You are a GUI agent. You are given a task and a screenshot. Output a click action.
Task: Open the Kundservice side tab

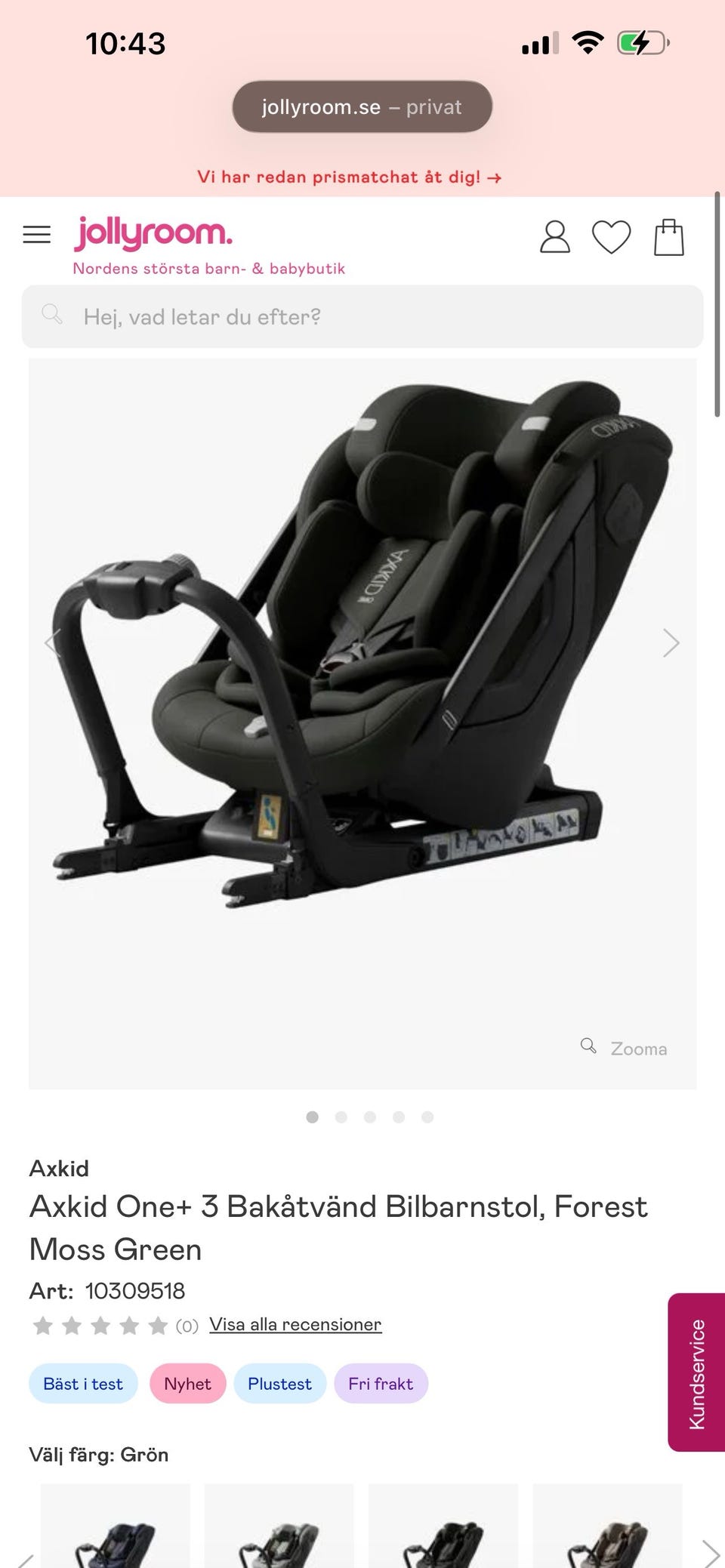696,1372
